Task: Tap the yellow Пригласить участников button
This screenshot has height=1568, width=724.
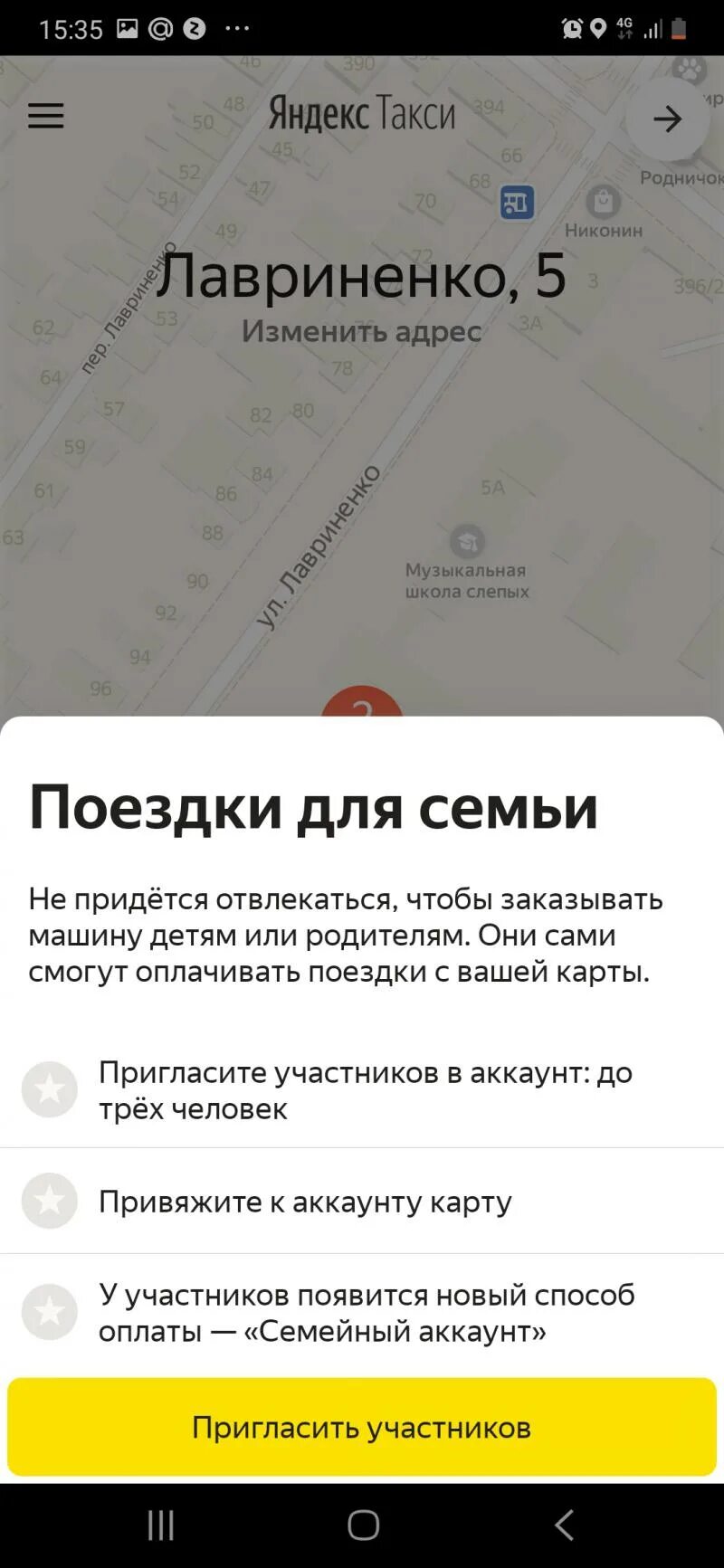Action: [x=362, y=1427]
